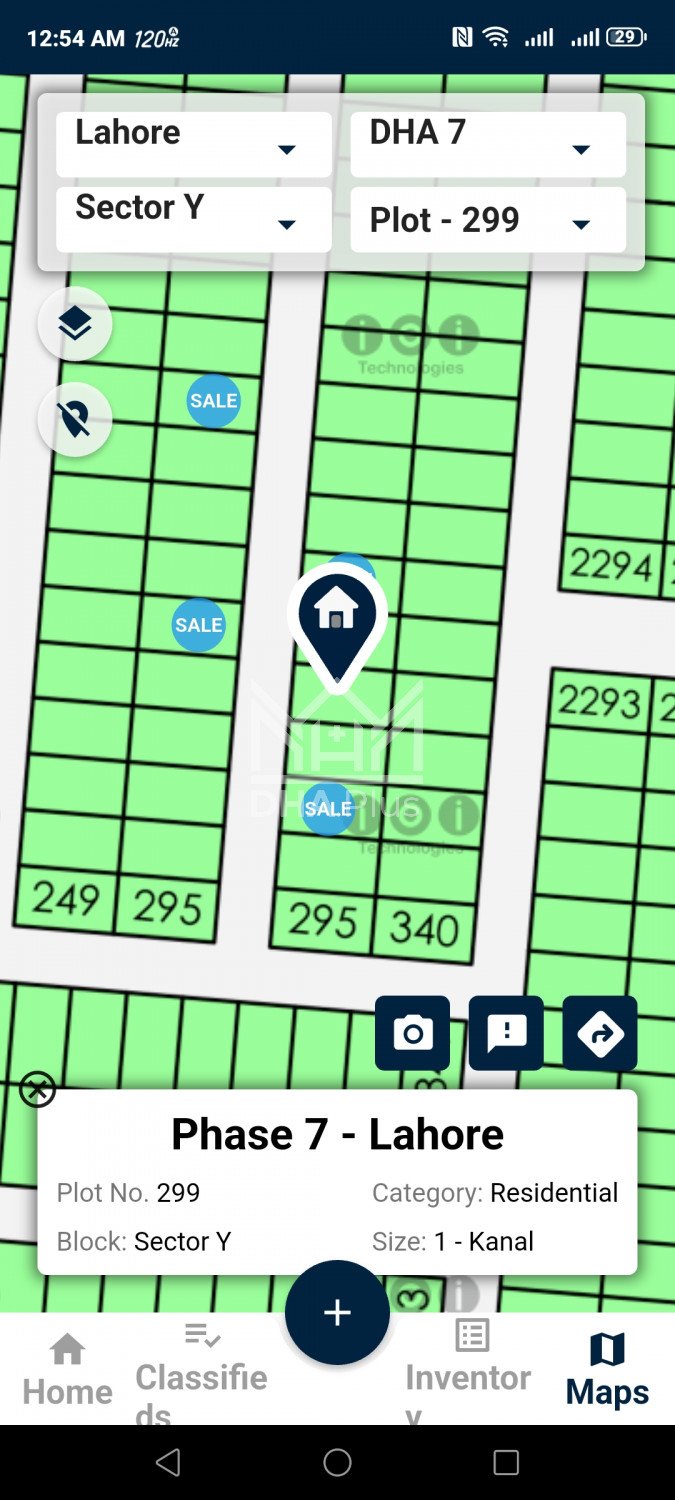
Task: Open the Lahore city dropdown
Action: (193, 143)
